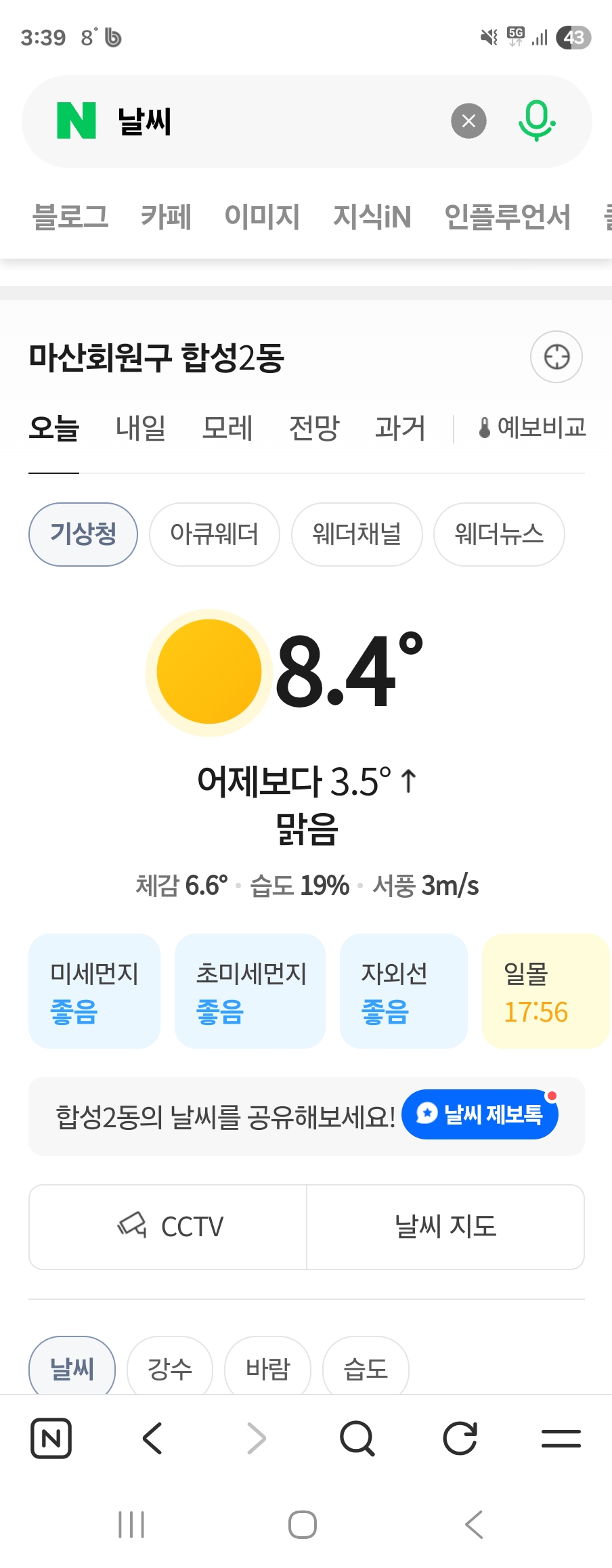Open the 자외선 UV index card
Screen dimensions: 612x1568
pyautogui.click(x=403, y=991)
